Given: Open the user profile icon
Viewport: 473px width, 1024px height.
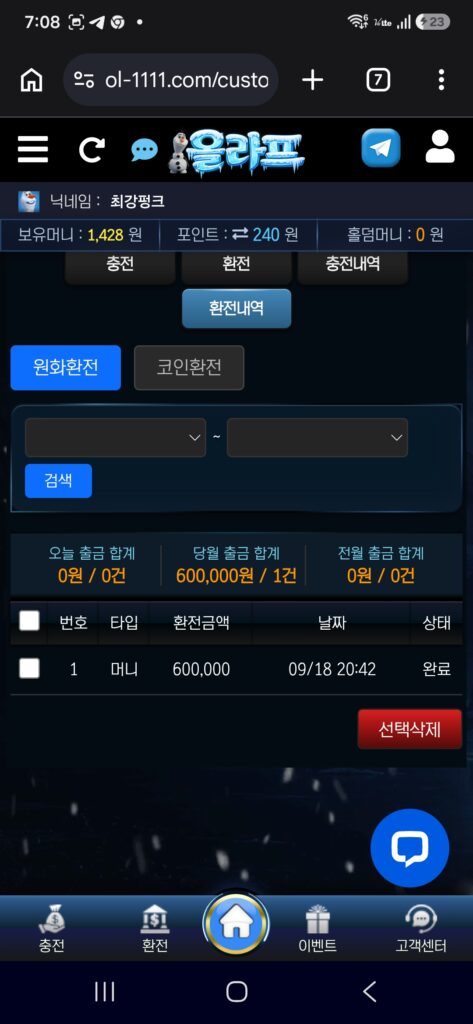Looking at the screenshot, I should point(440,147).
